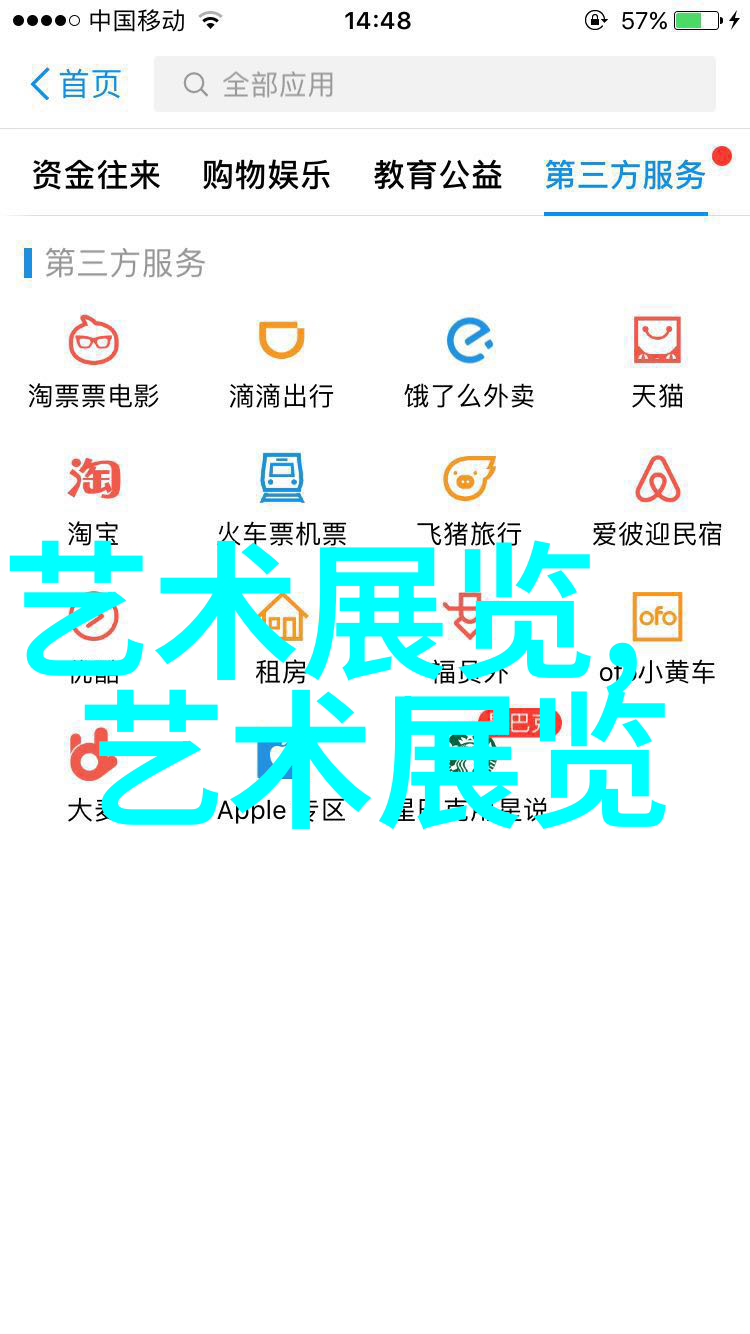The image size is (750, 1334).
Task: Launch ofo小黄车
Action: [657, 635]
